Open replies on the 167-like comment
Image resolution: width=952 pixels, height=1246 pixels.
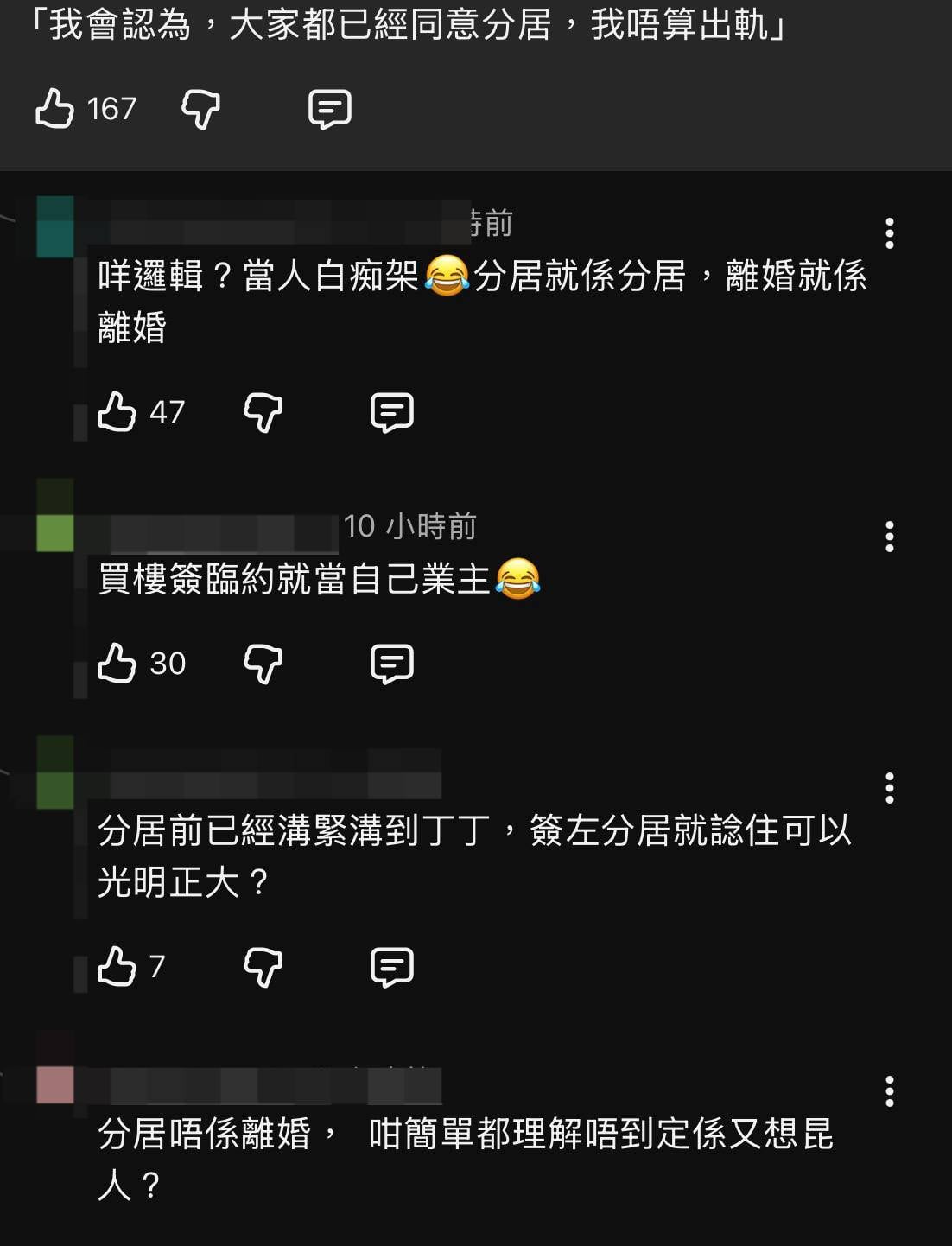pos(330,109)
